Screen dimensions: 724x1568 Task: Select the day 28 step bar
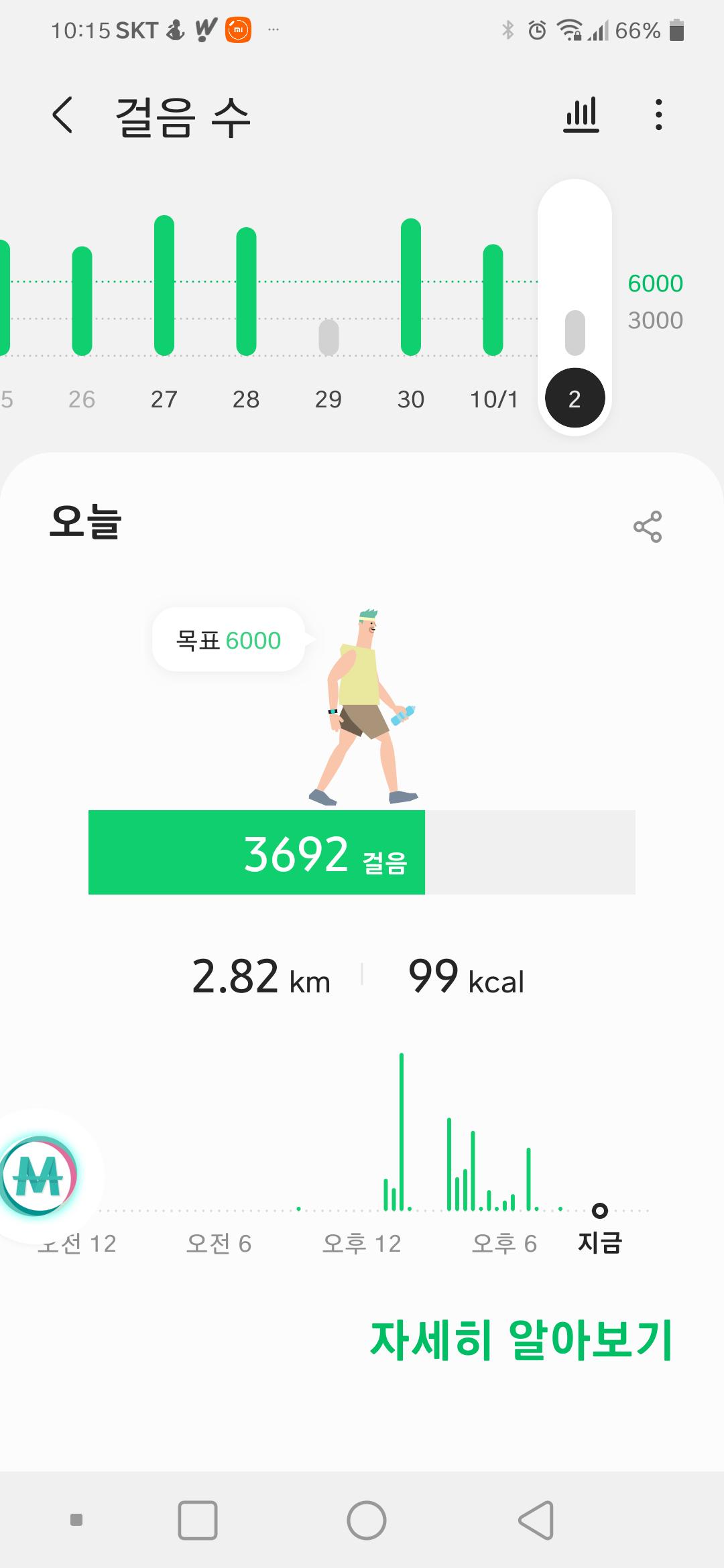point(246,291)
